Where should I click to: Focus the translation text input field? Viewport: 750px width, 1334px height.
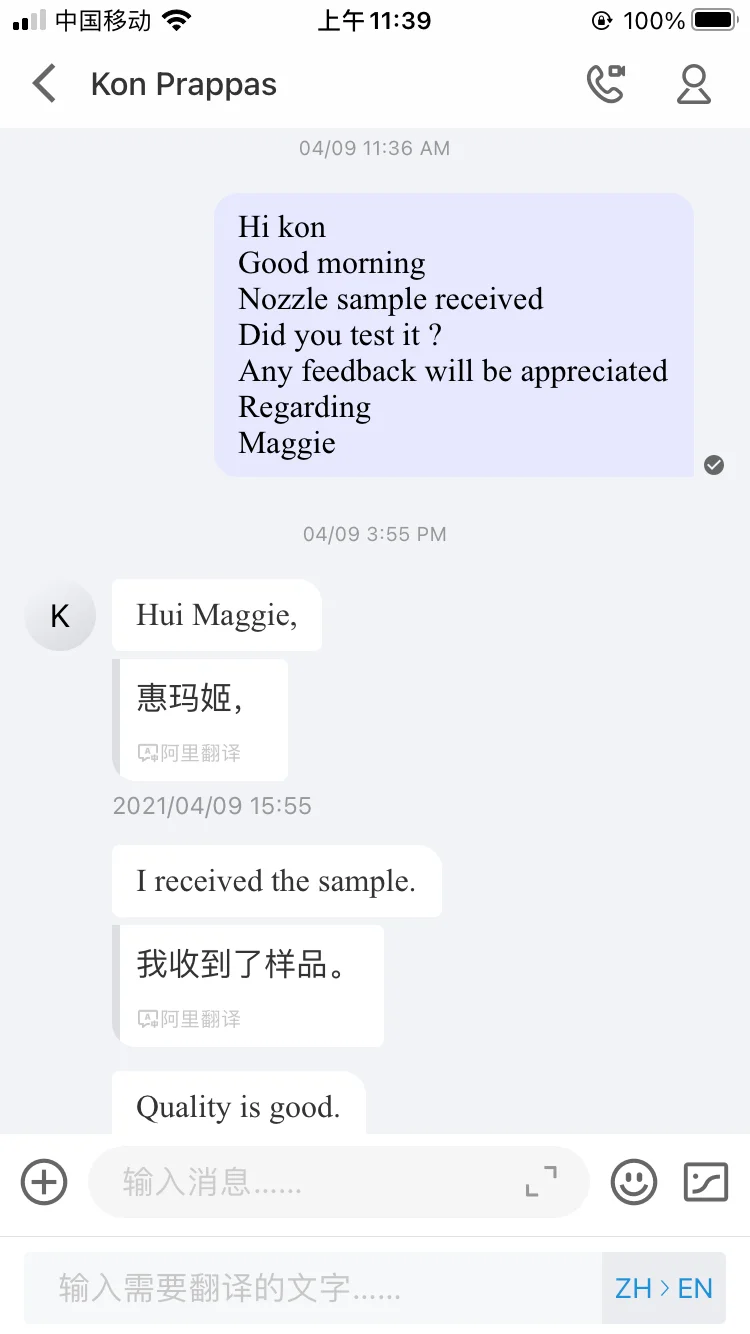click(x=312, y=1288)
